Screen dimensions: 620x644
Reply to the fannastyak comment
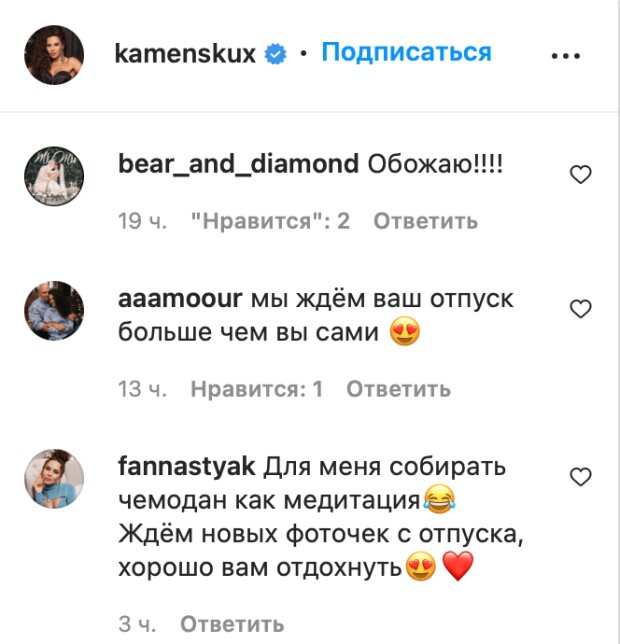pyautogui.click(x=232, y=625)
